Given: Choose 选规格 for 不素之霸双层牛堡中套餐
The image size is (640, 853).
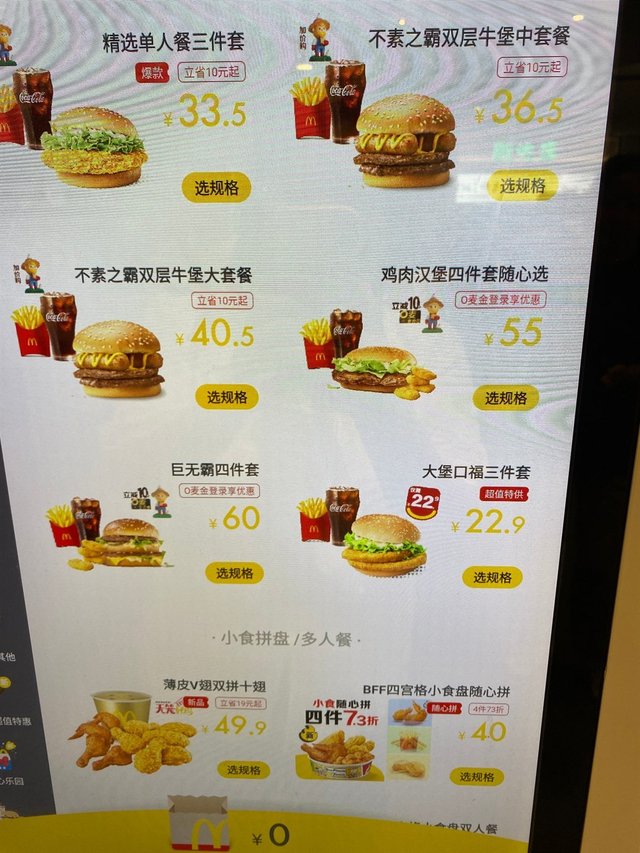Looking at the screenshot, I should click(522, 185).
